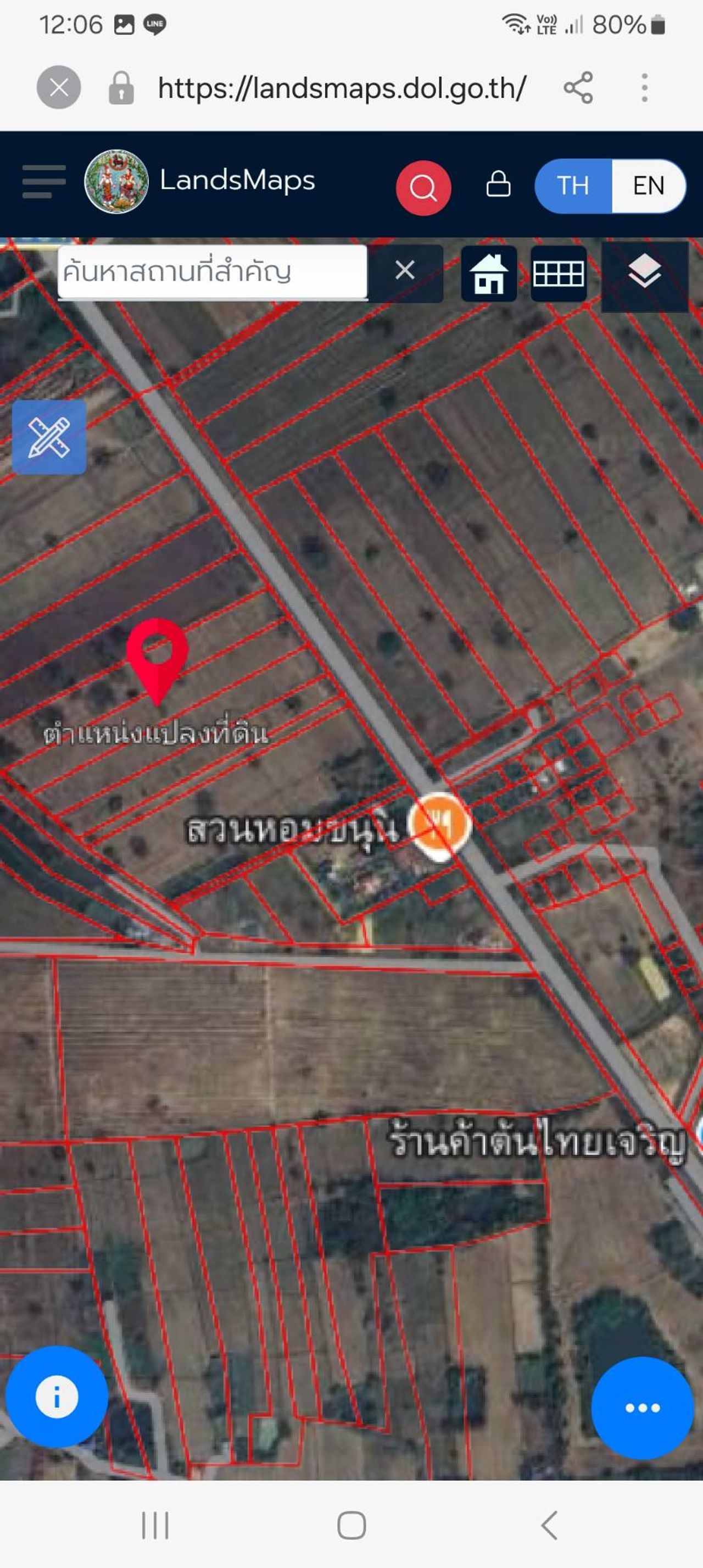Tap the home map button
The width and height of the screenshot is (703, 1568).
(x=489, y=274)
